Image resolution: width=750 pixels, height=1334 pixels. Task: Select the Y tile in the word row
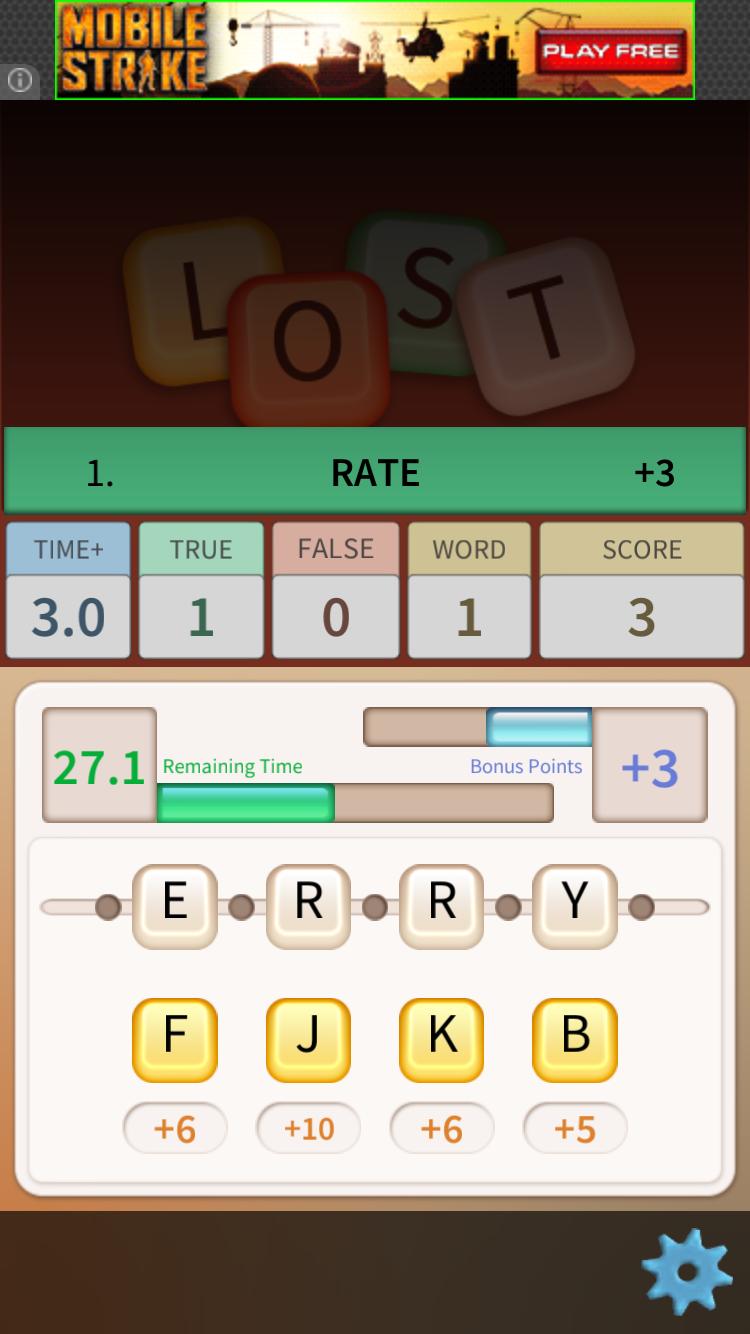[575, 906]
